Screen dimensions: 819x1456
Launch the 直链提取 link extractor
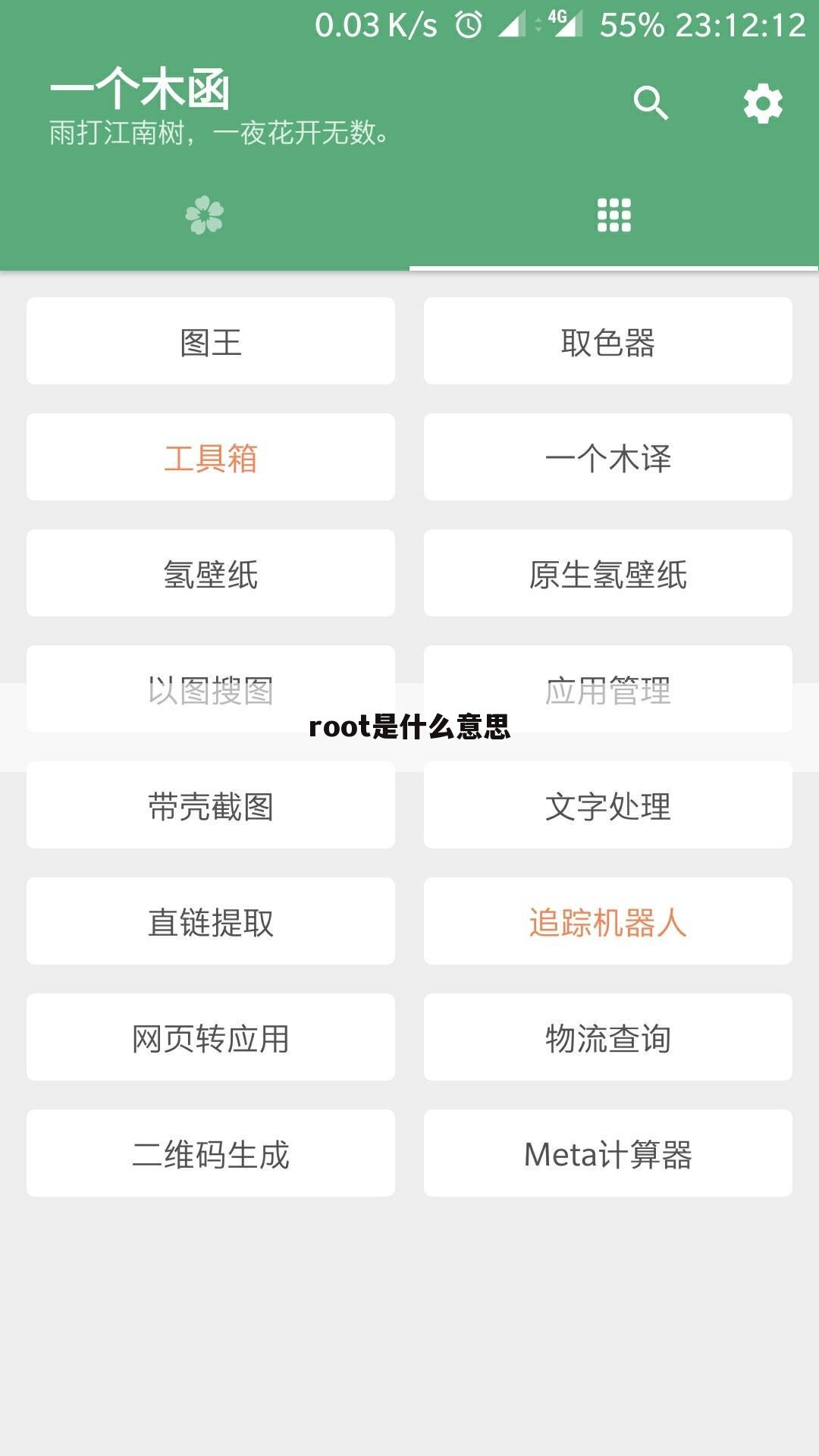point(210,921)
